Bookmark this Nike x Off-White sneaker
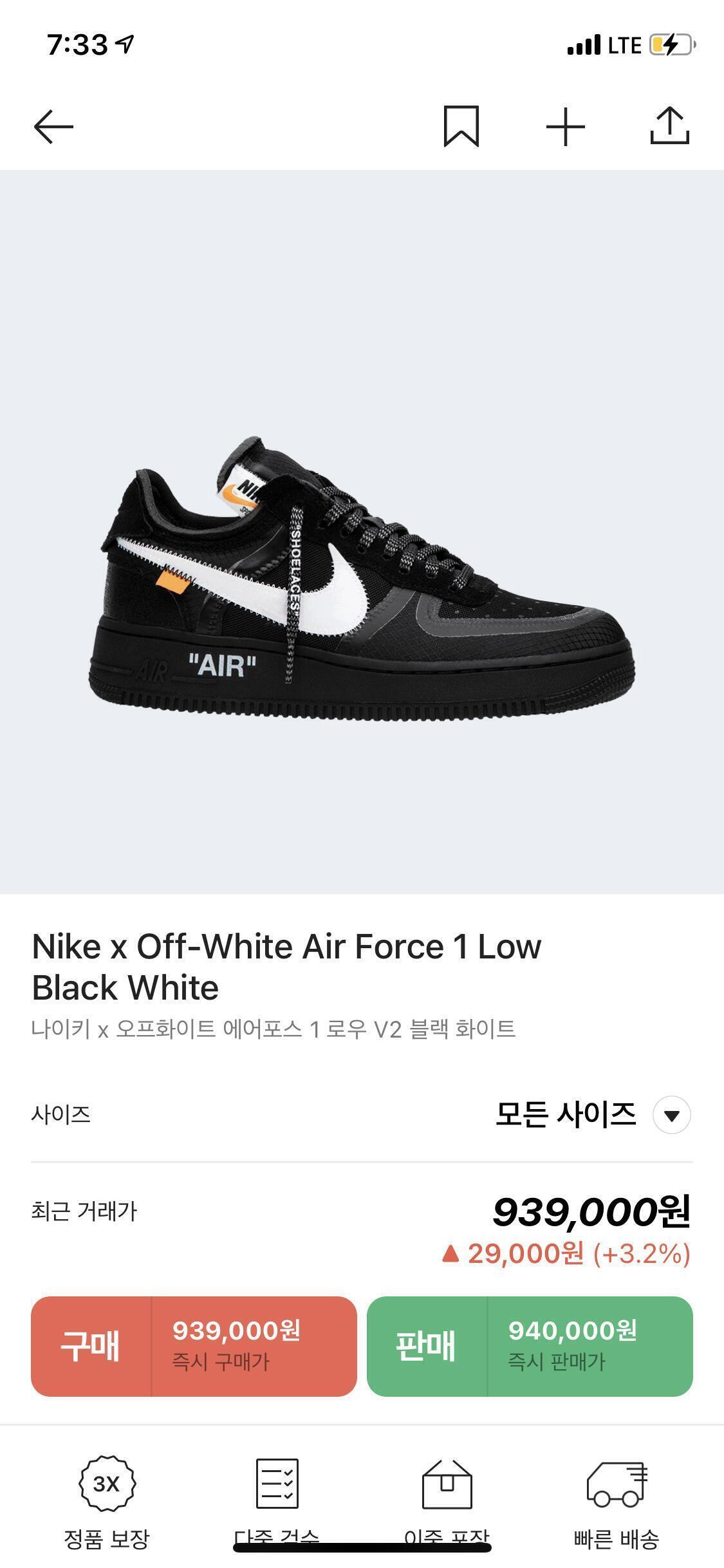Image resolution: width=724 pixels, height=1568 pixels. click(461, 126)
